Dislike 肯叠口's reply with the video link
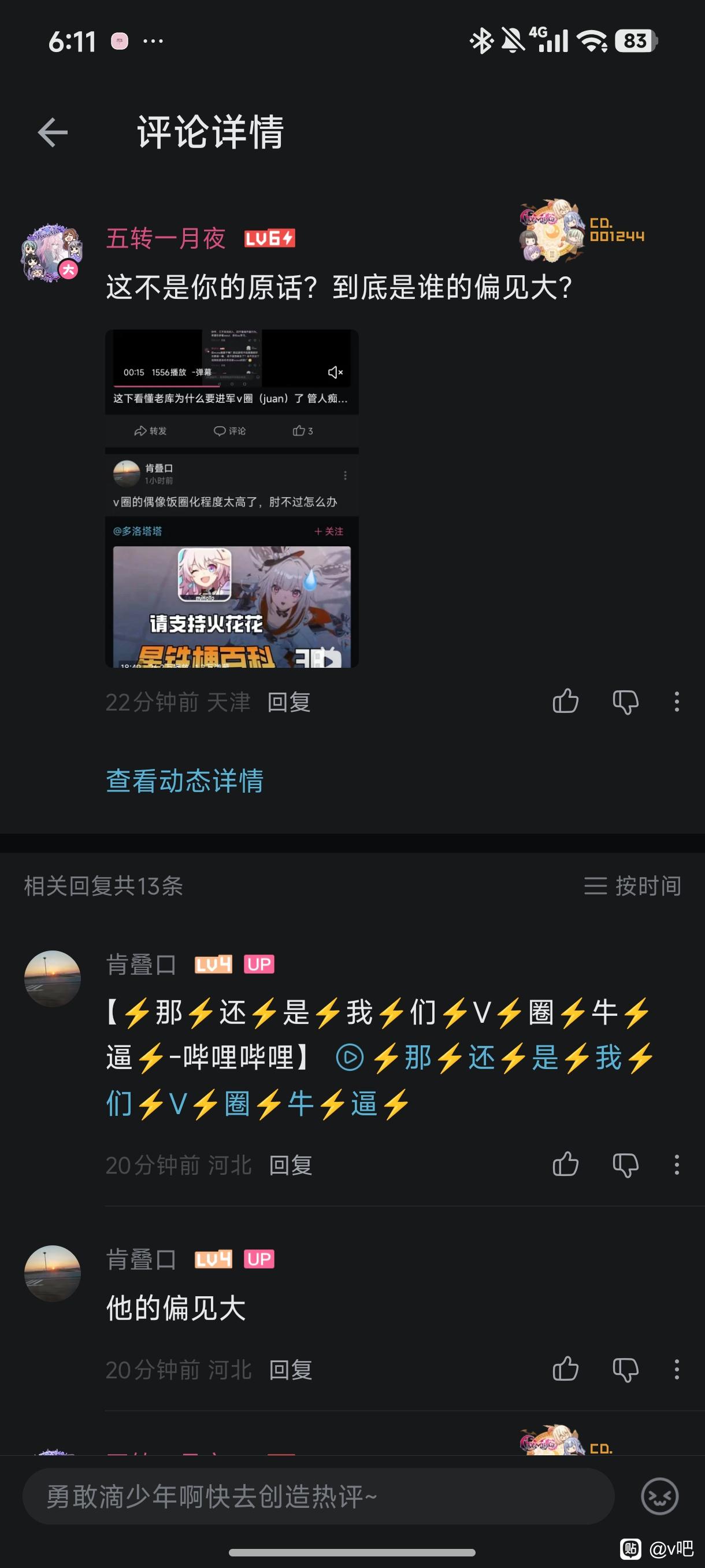 tap(625, 1165)
